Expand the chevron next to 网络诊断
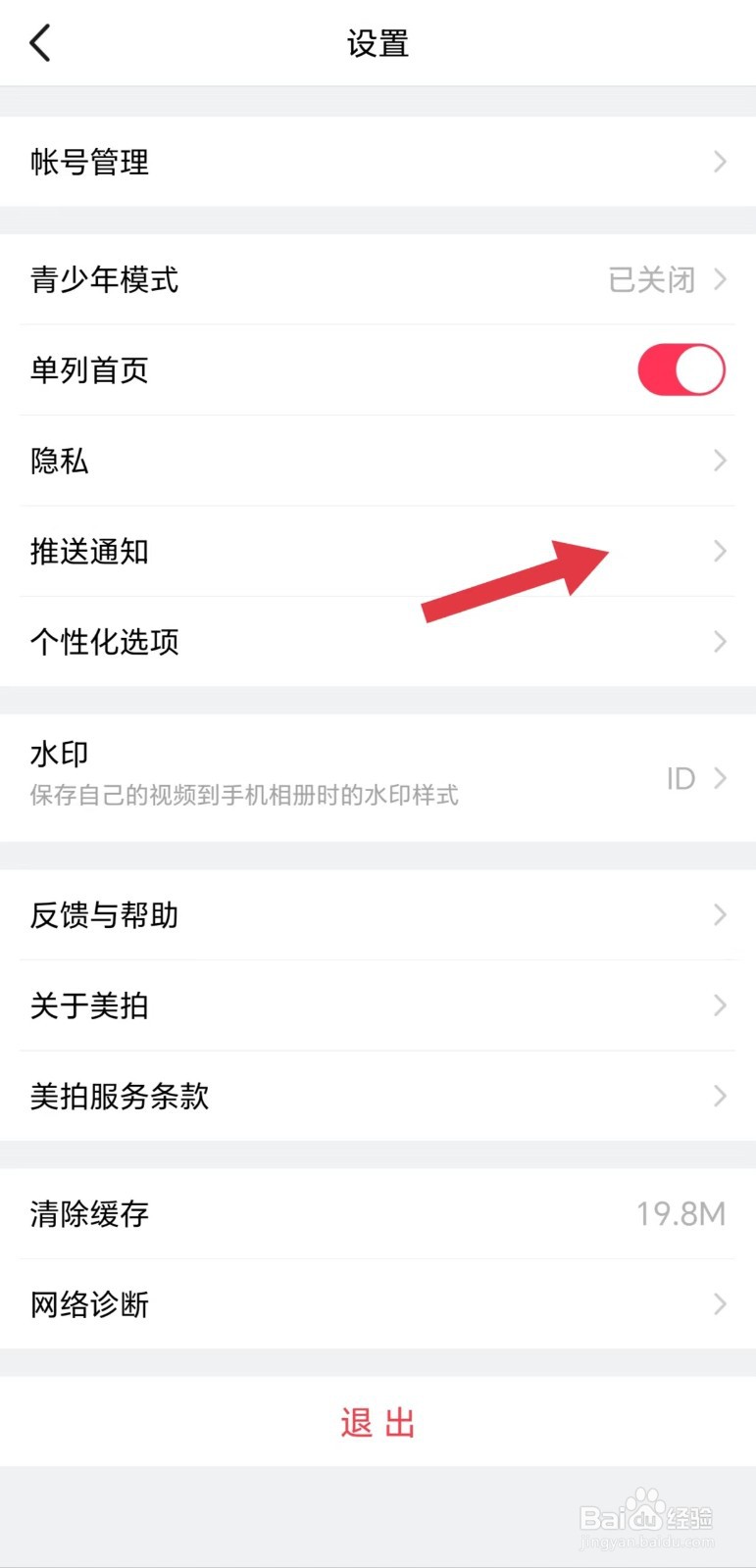The width and height of the screenshot is (756, 1568). [720, 1303]
